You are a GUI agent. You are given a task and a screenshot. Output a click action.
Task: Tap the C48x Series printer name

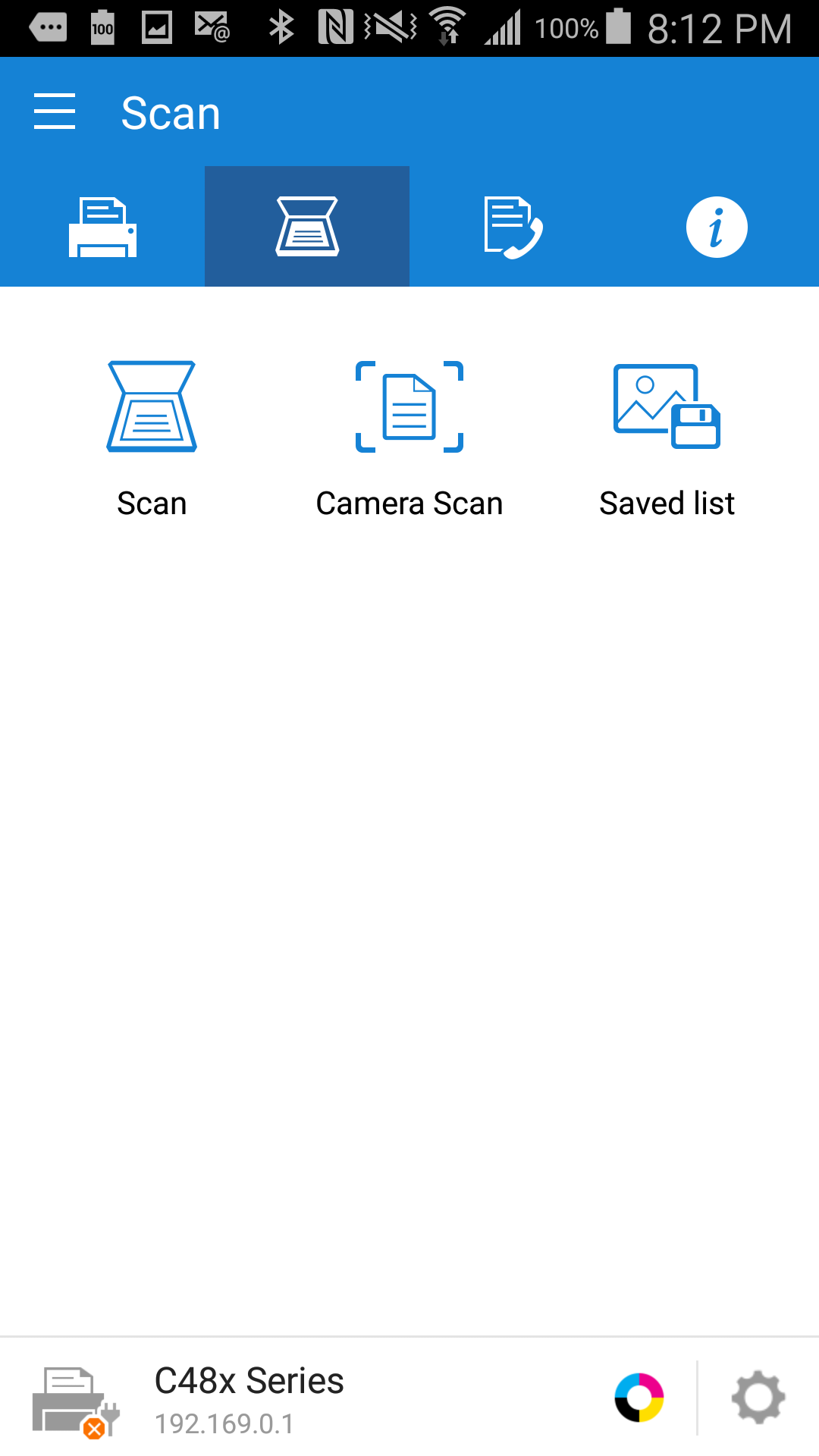[x=249, y=1382]
